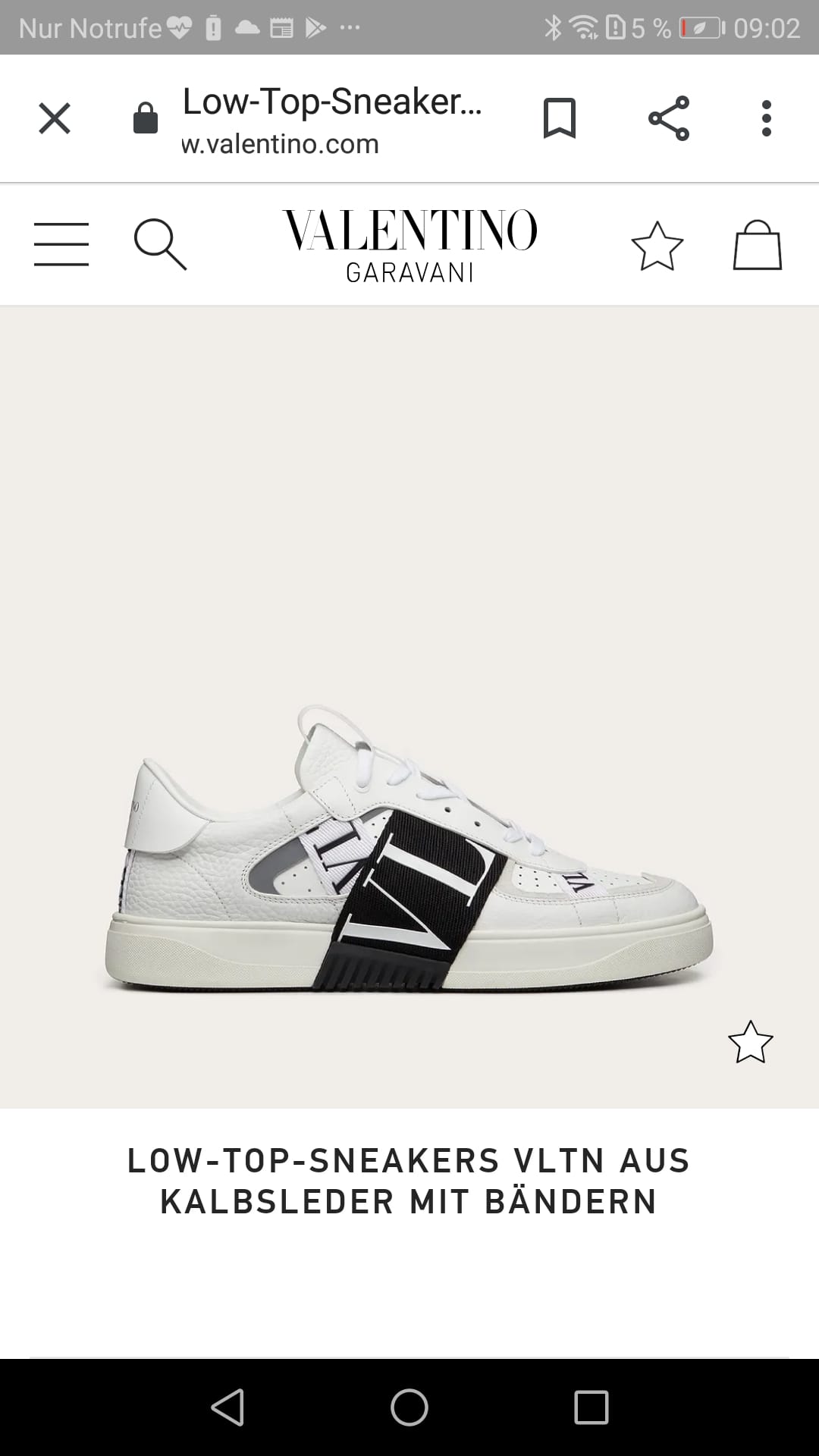Open the hamburger navigation menu

point(61,243)
